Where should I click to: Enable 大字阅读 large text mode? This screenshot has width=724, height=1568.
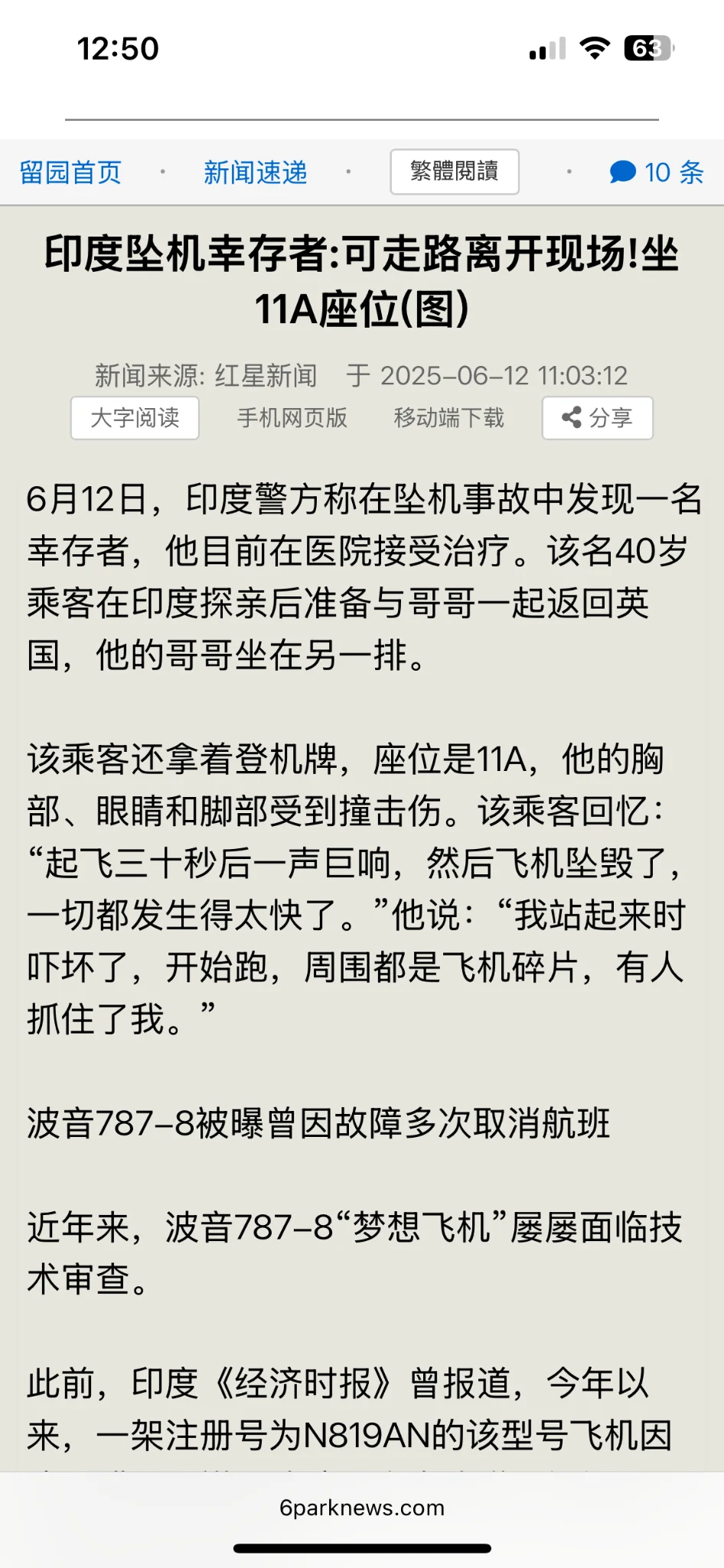coord(135,418)
